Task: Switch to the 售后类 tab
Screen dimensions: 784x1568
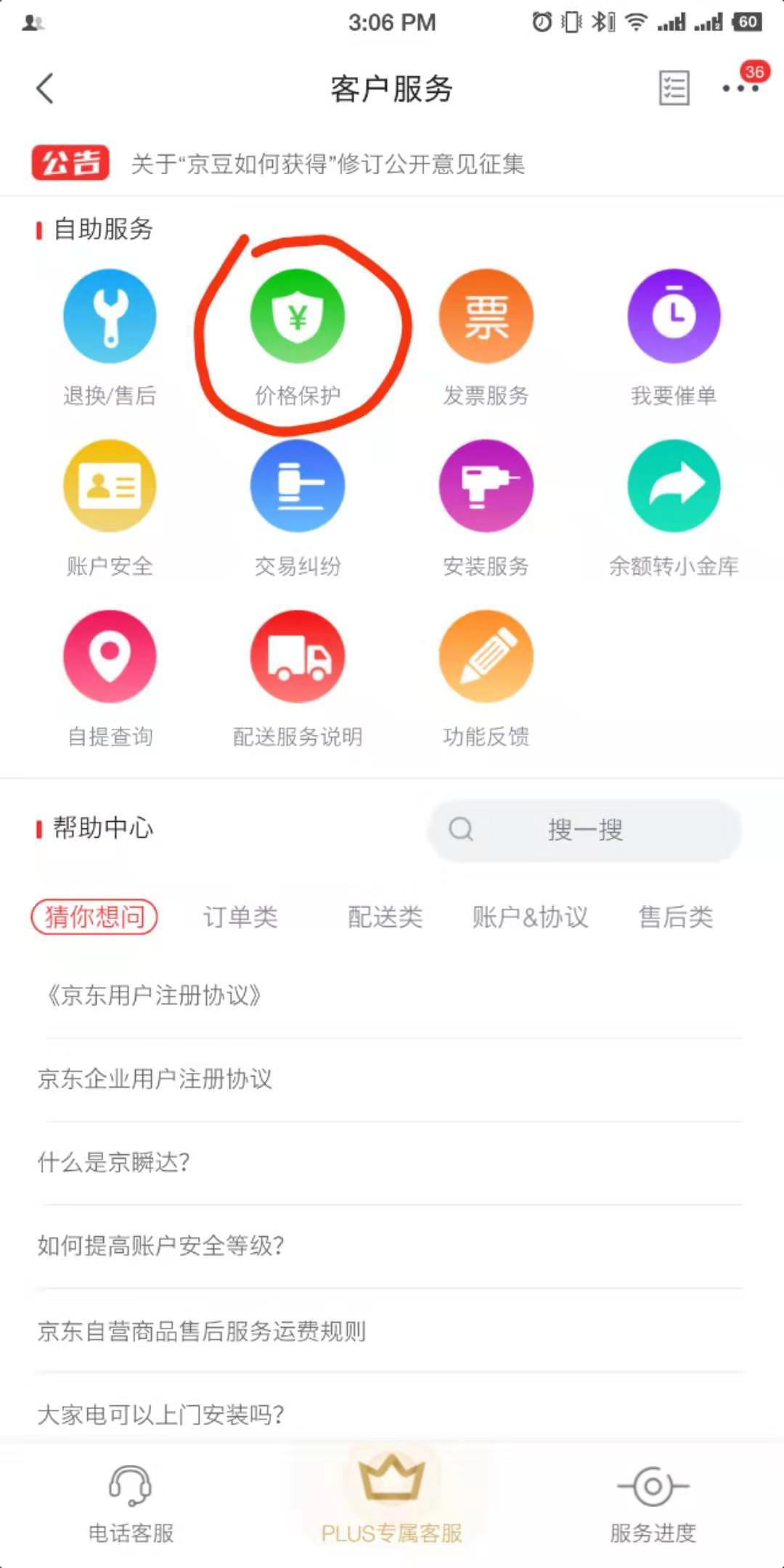Action: click(x=674, y=917)
